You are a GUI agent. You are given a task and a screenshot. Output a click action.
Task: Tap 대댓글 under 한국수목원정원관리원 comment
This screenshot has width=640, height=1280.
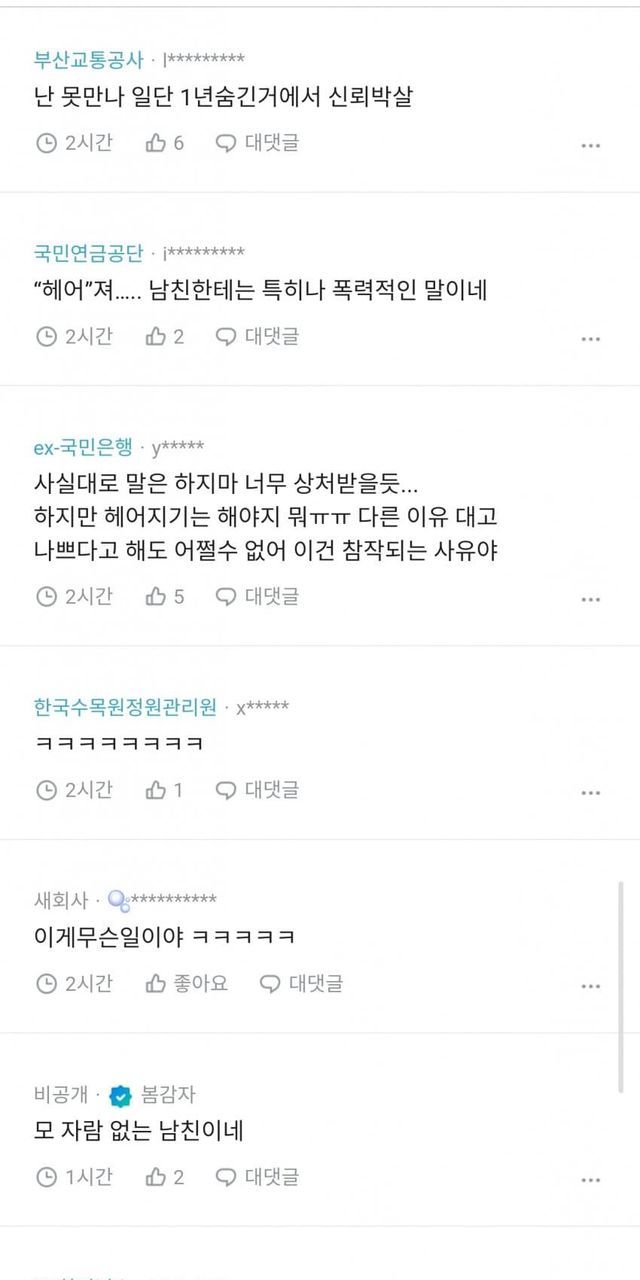coord(258,790)
